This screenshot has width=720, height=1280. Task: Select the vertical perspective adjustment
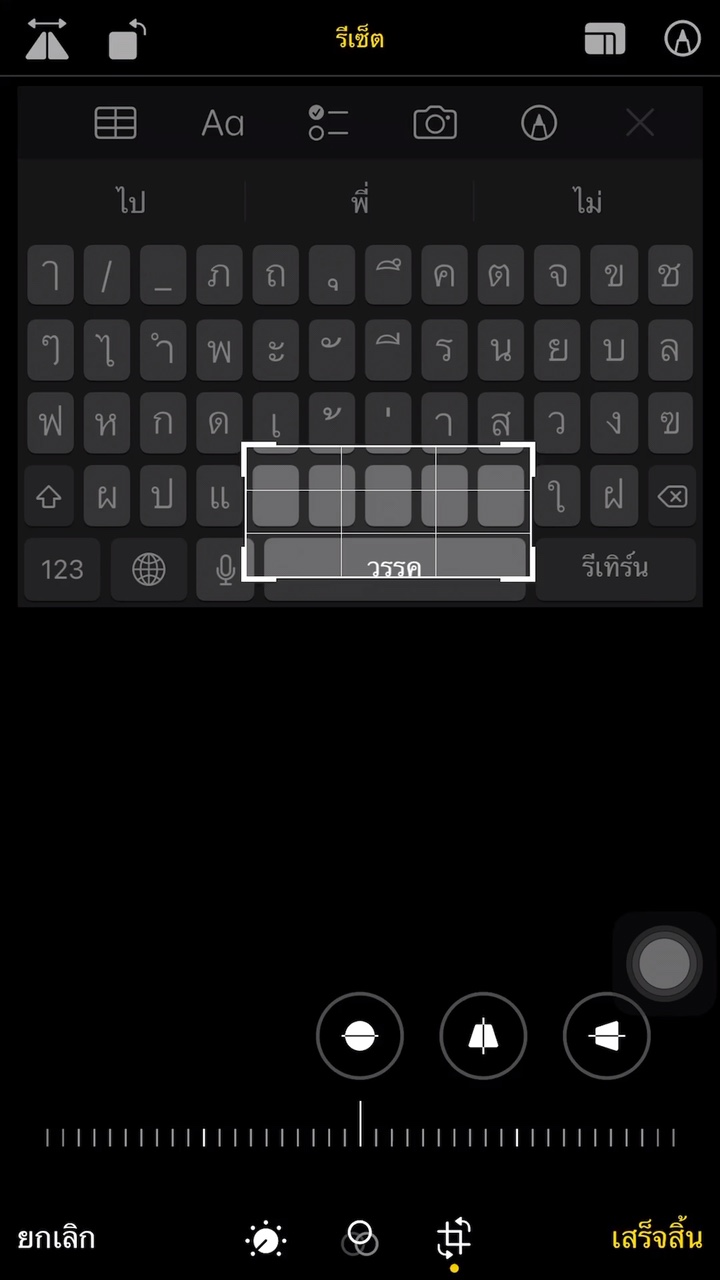click(x=483, y=1036)
